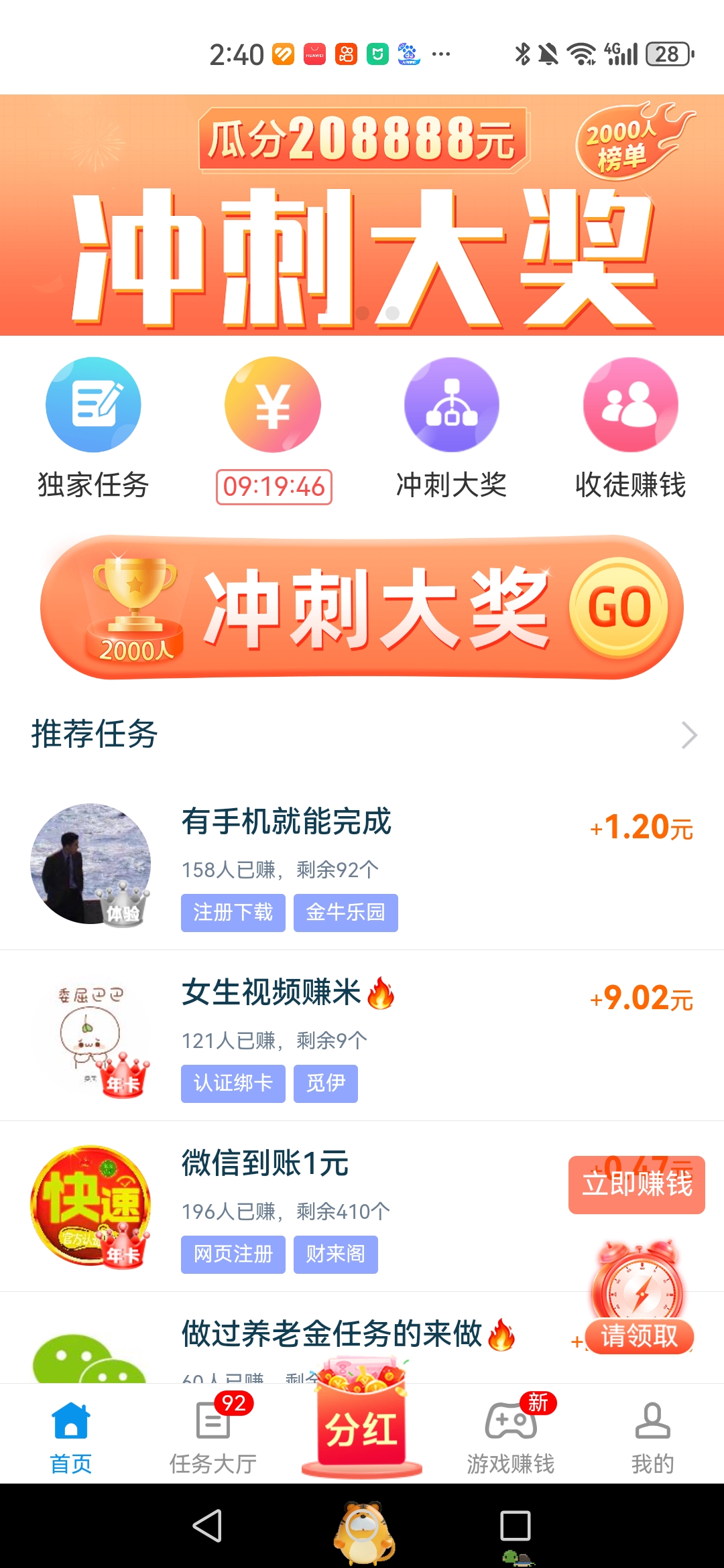This screenshot has width=724, height=1568.
Task: Open 收徒赚钱 shortcut
Action: 630,405
